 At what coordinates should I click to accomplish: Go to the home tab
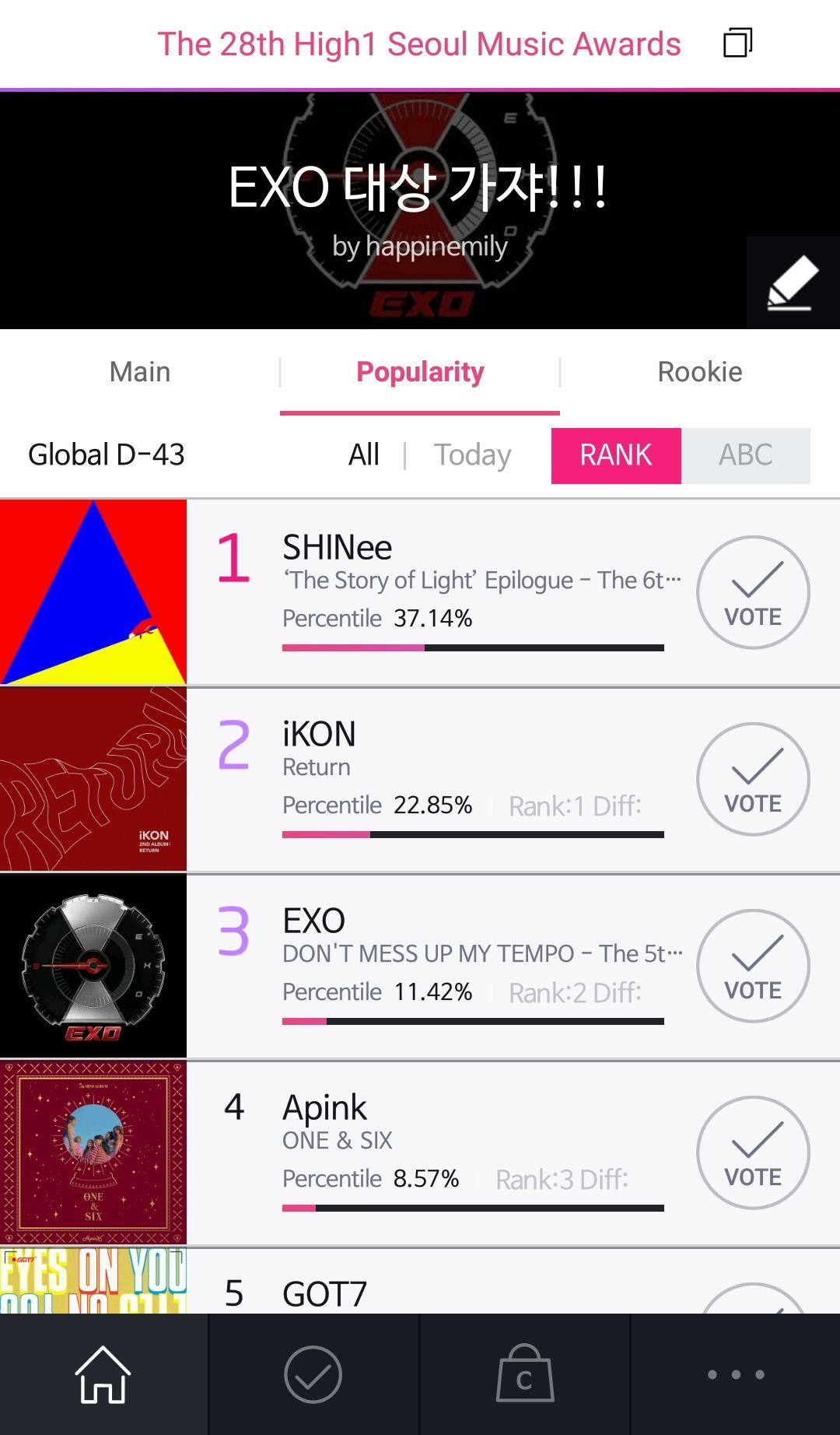(103, 1374)
